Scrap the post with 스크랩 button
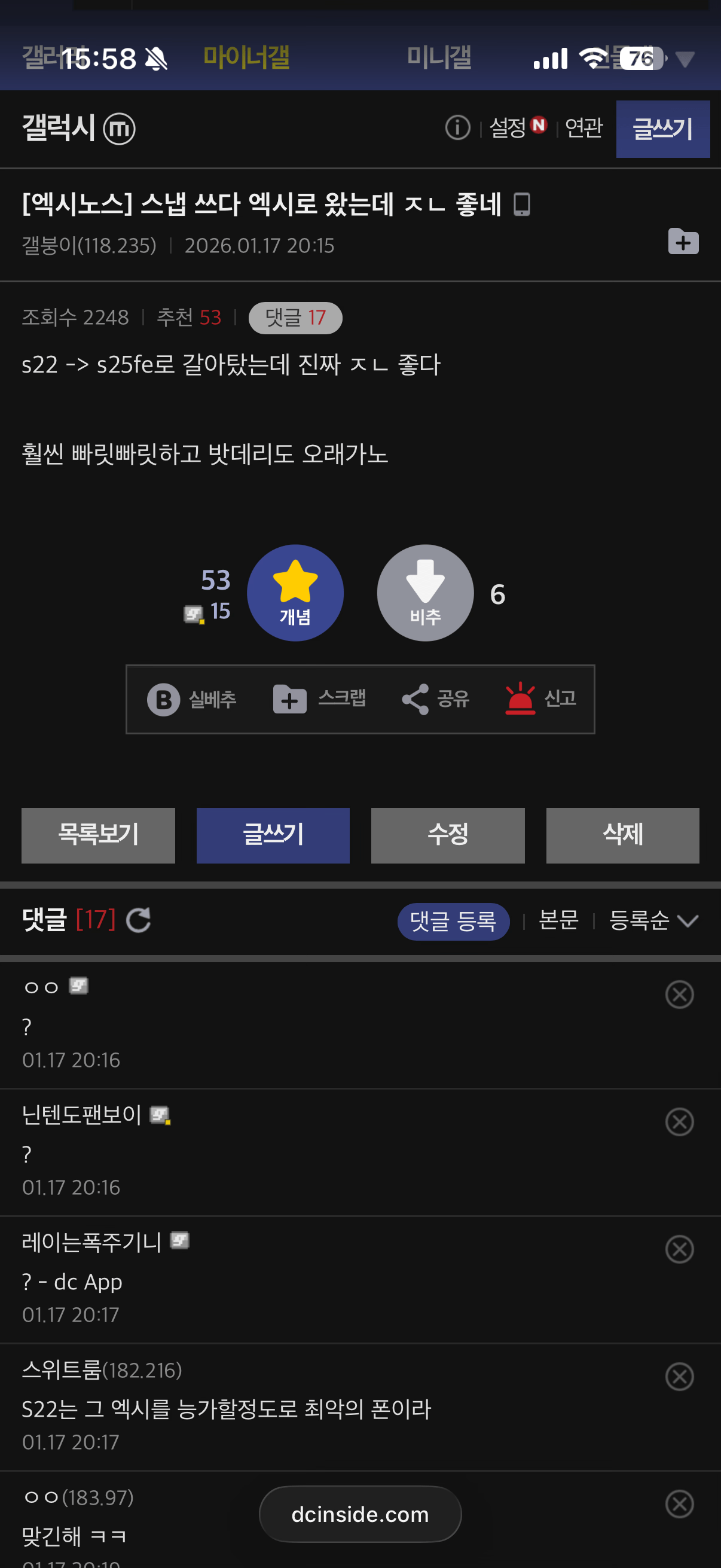This screenshot has height=1568, width=721. point(319,698)
